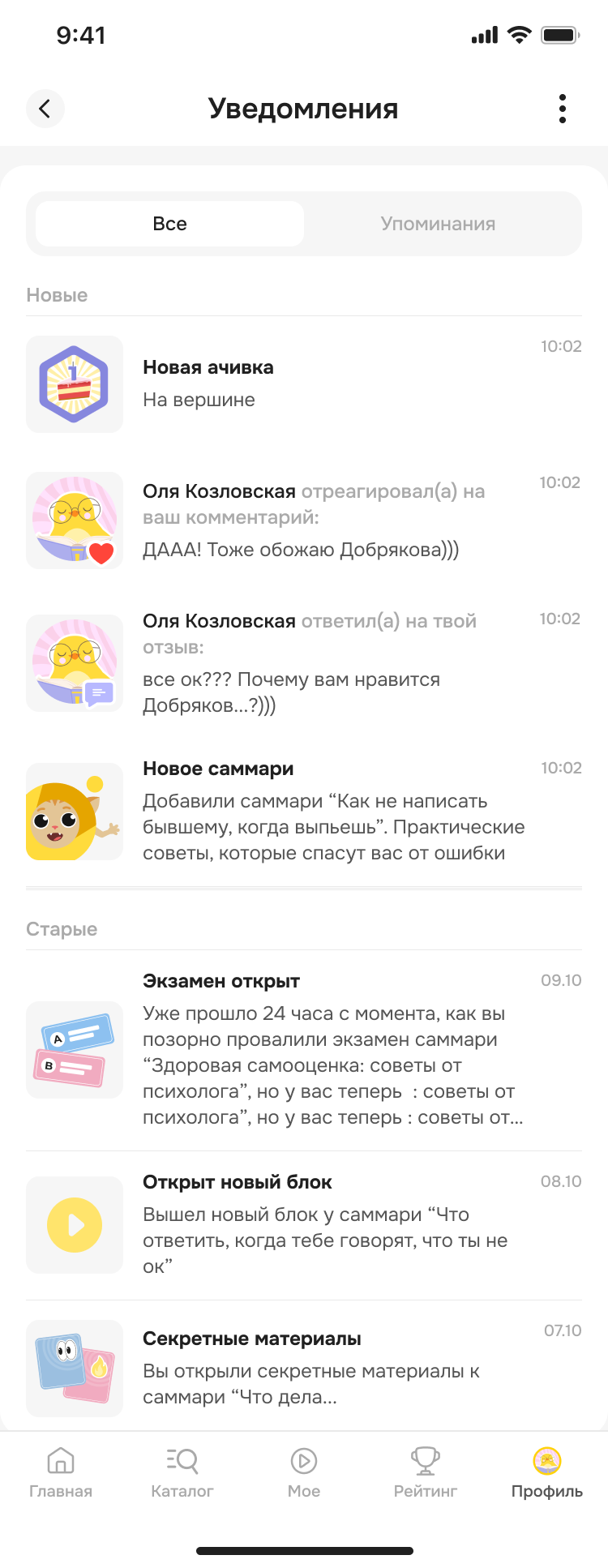Open the Новое саммари notification
608x1568 pixels.
(303, 811)
